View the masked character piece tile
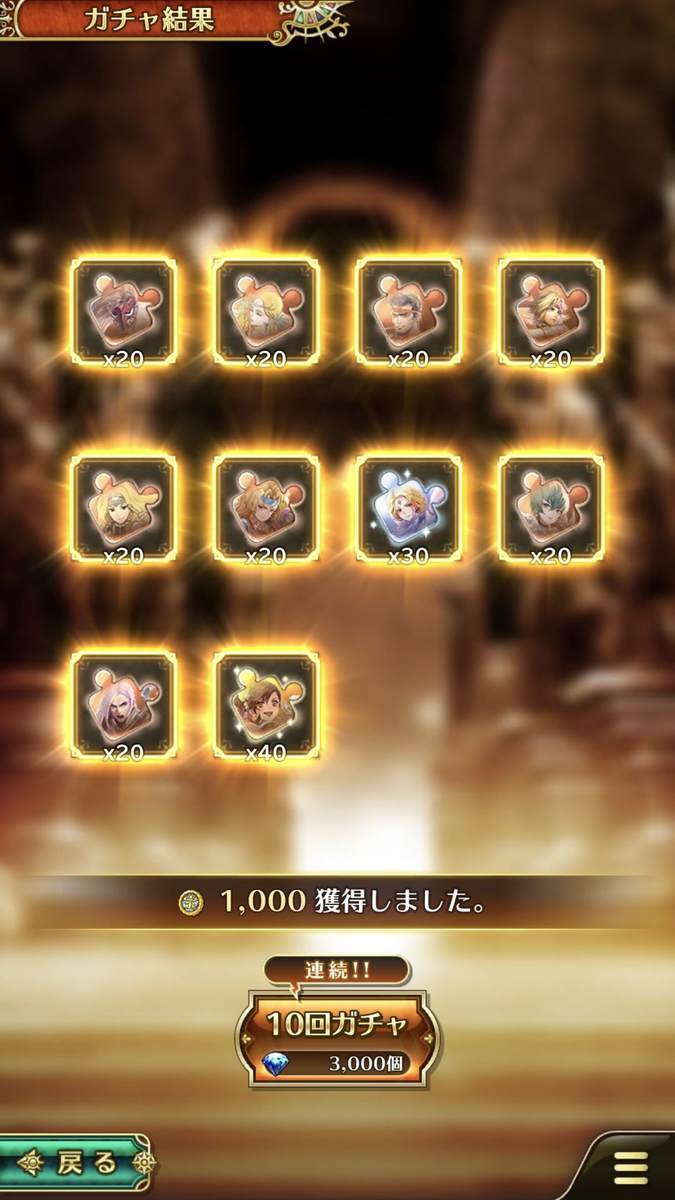The image size is (675, 1200). [x=123, y=311]
